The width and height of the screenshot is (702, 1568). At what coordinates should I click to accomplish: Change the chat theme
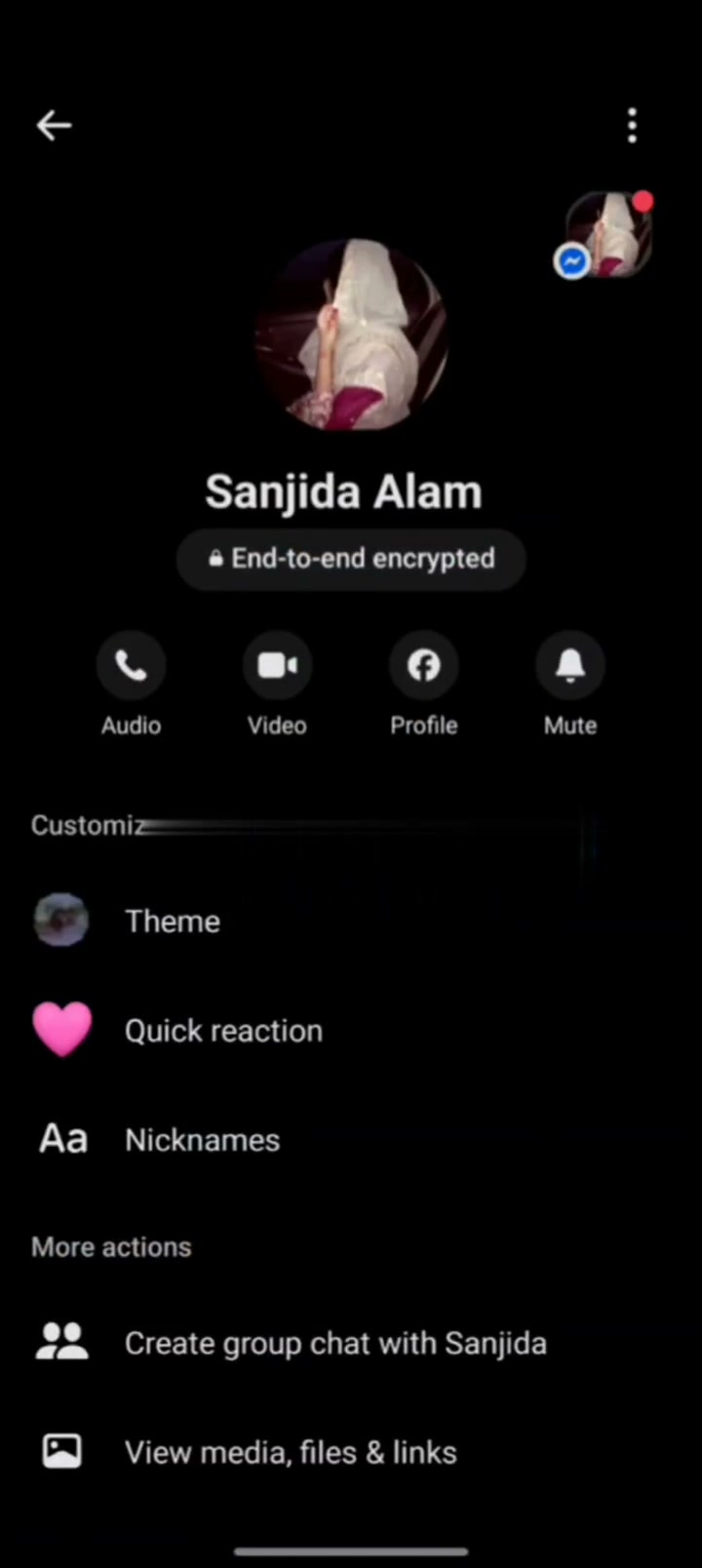point(351,921)
